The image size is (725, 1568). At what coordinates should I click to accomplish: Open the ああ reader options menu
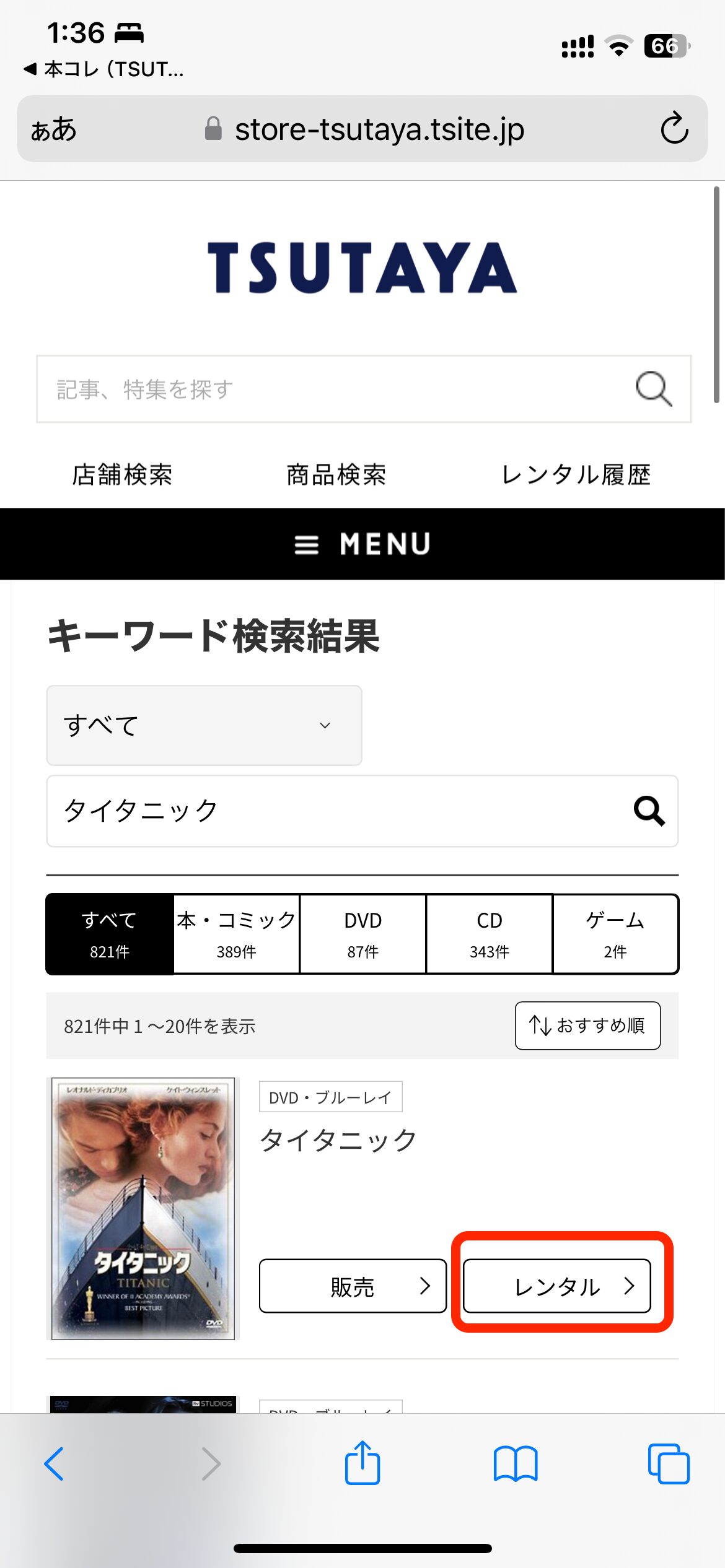(x=54, y=129)
